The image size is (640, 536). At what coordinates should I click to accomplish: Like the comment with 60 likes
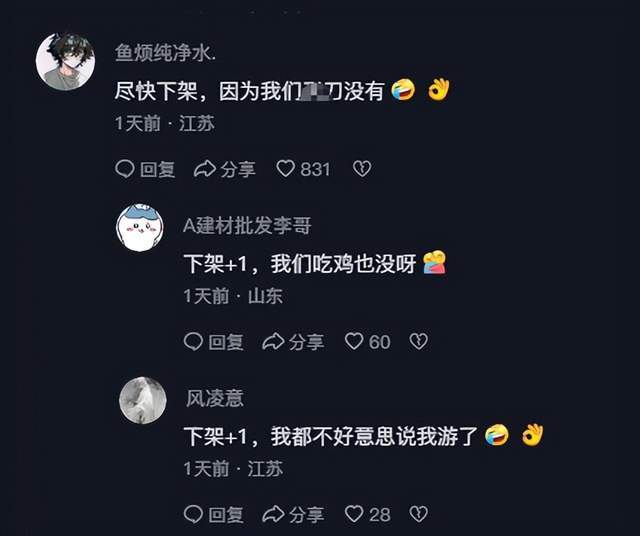(x=368, y=342)
